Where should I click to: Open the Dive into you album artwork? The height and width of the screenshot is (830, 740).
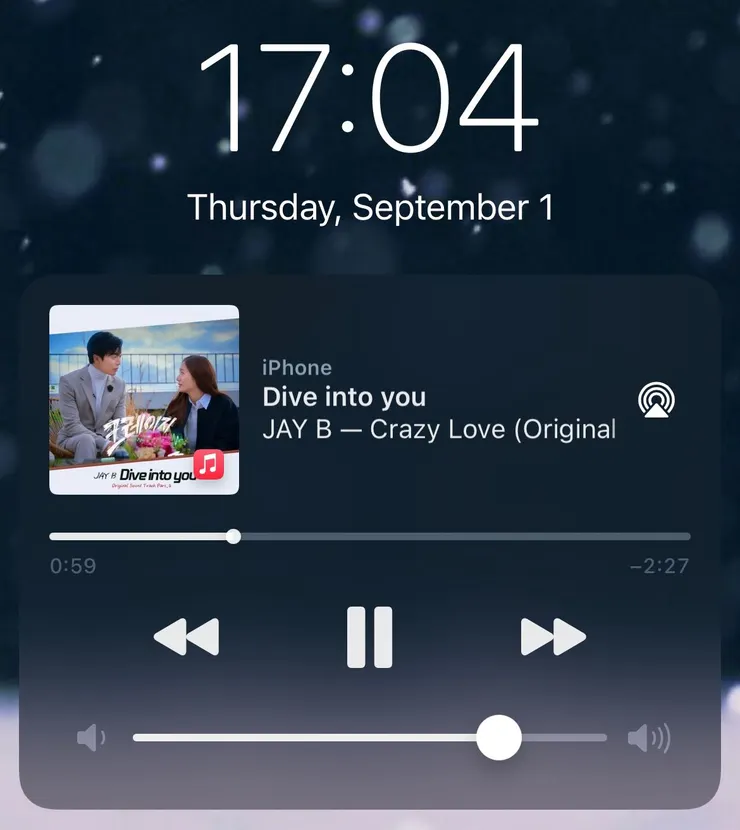pyautogui.click(x=144, y=399)
